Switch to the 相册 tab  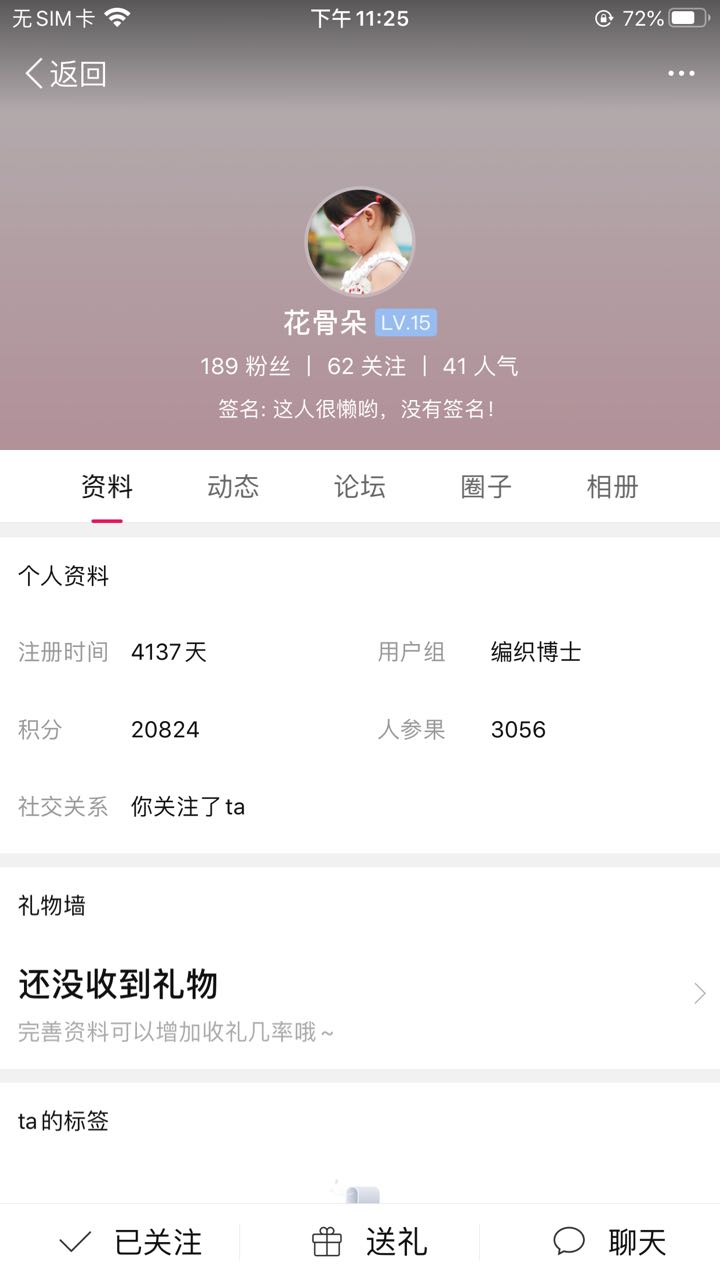[x=612, y=487]
